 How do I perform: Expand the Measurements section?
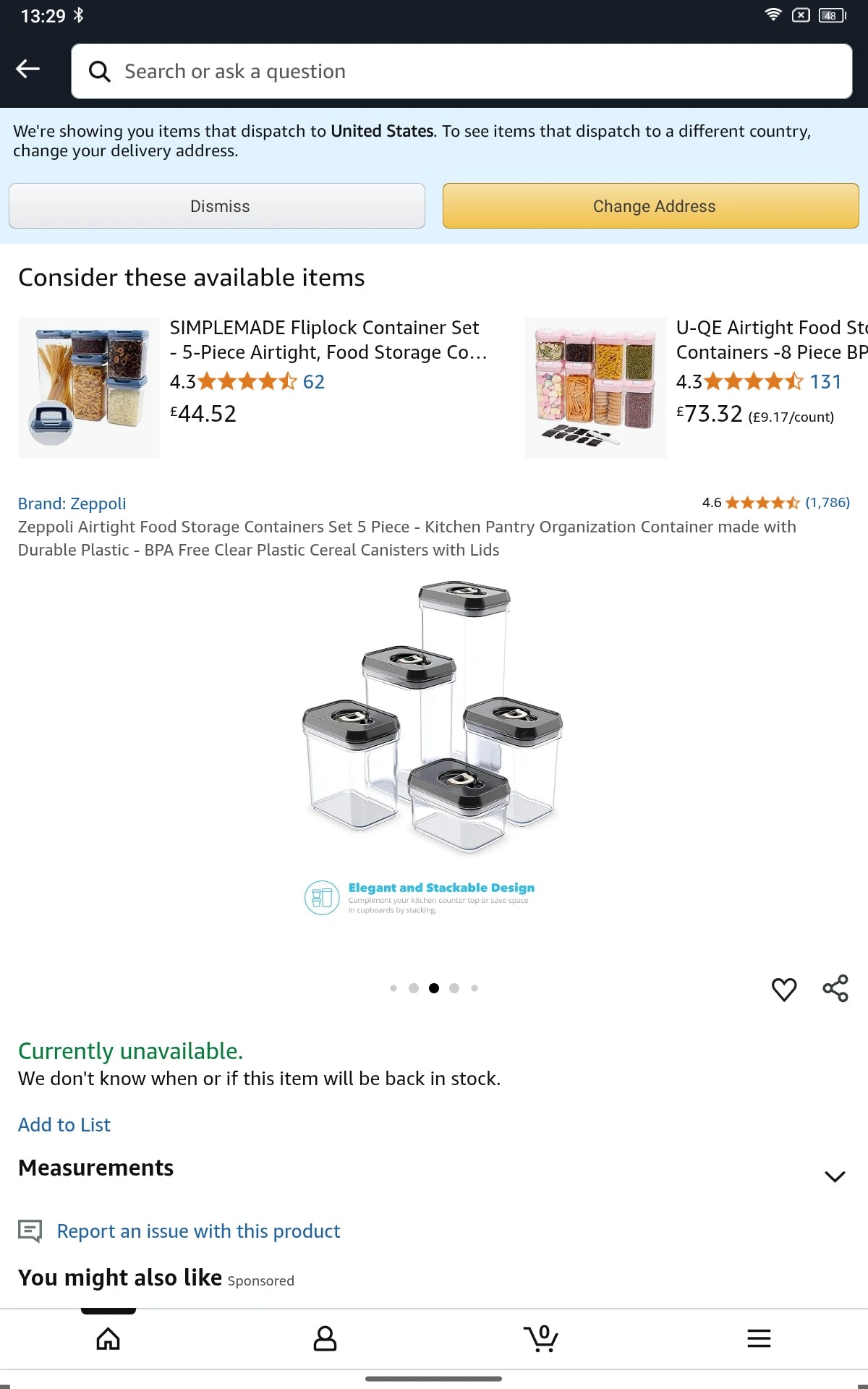tap(835, 1176)
